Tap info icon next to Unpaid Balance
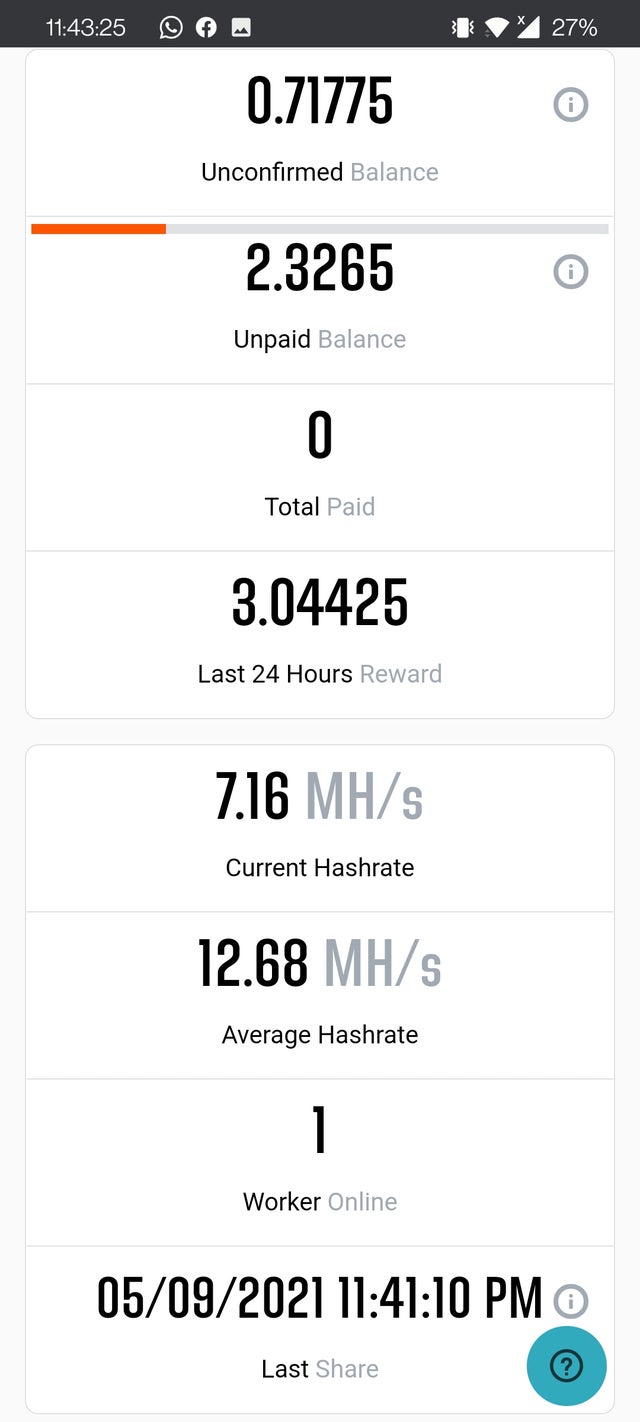 click(x=571, y=271)
